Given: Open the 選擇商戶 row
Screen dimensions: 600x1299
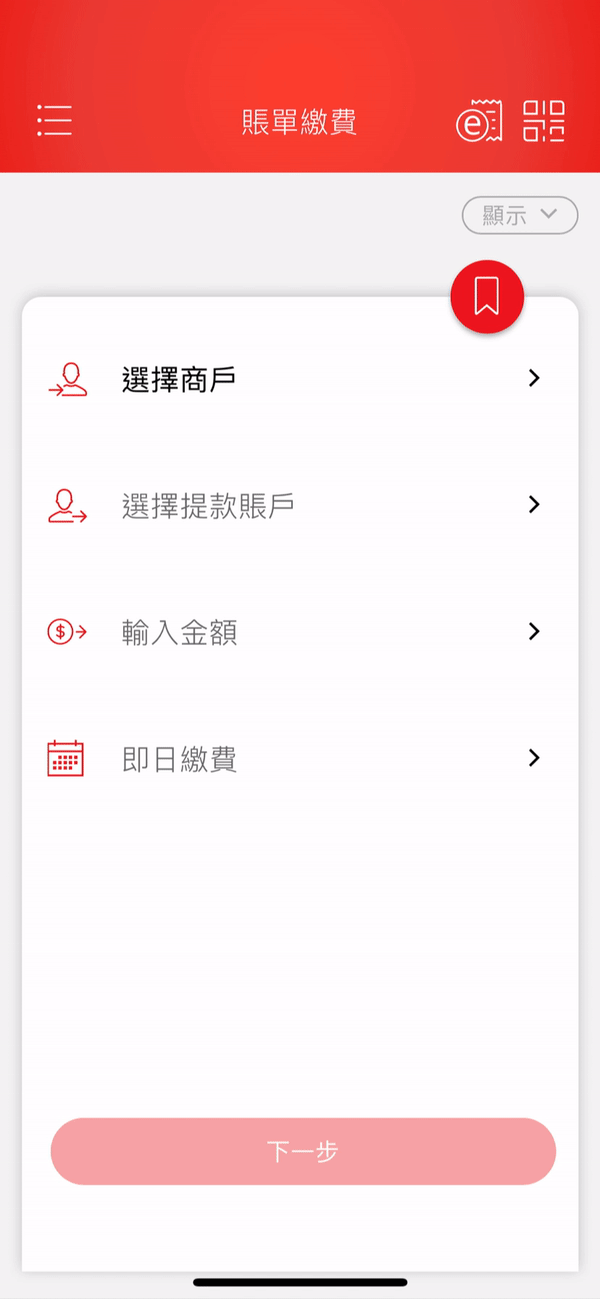Looking at the screenshot, I should coord(300,379).
